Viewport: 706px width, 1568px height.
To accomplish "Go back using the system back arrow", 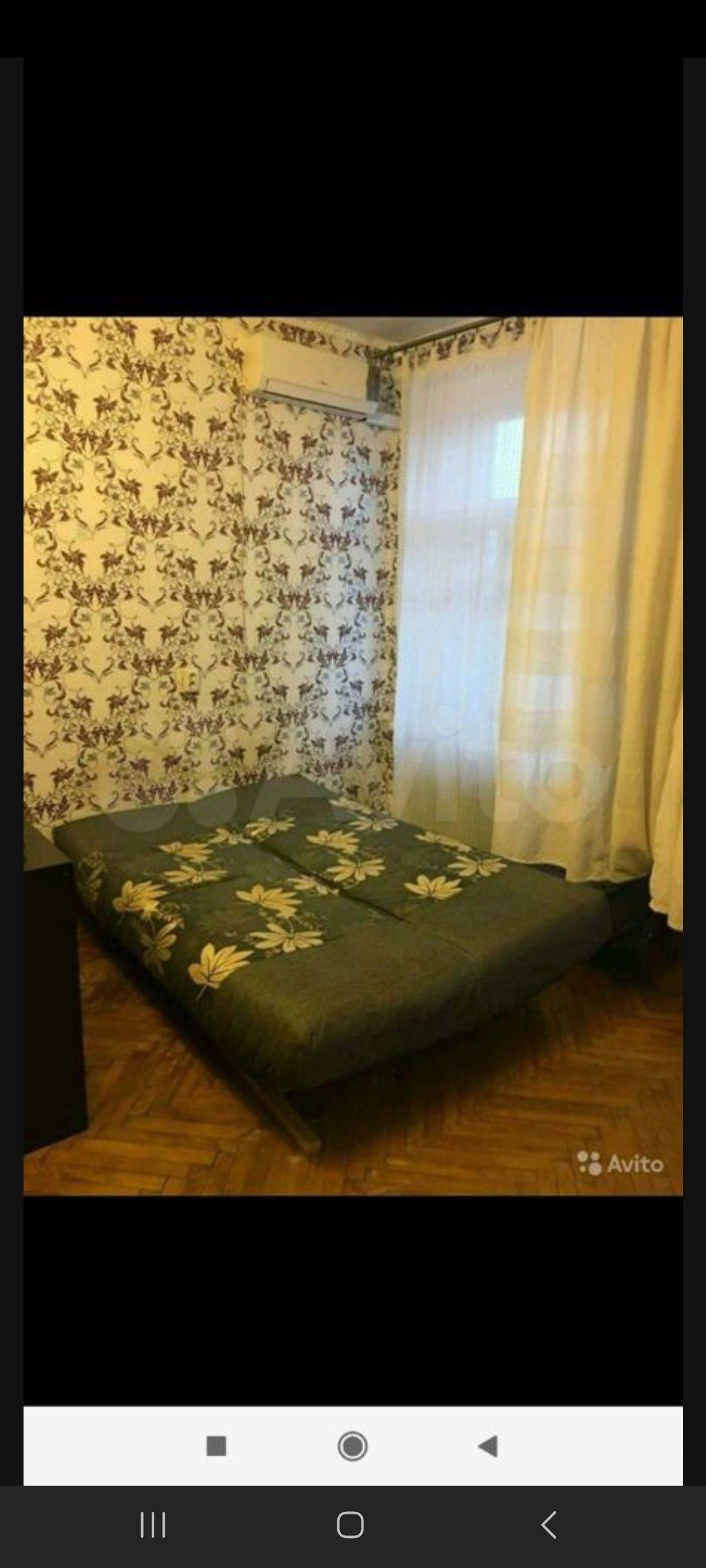I will click(x=548, y=1526).
